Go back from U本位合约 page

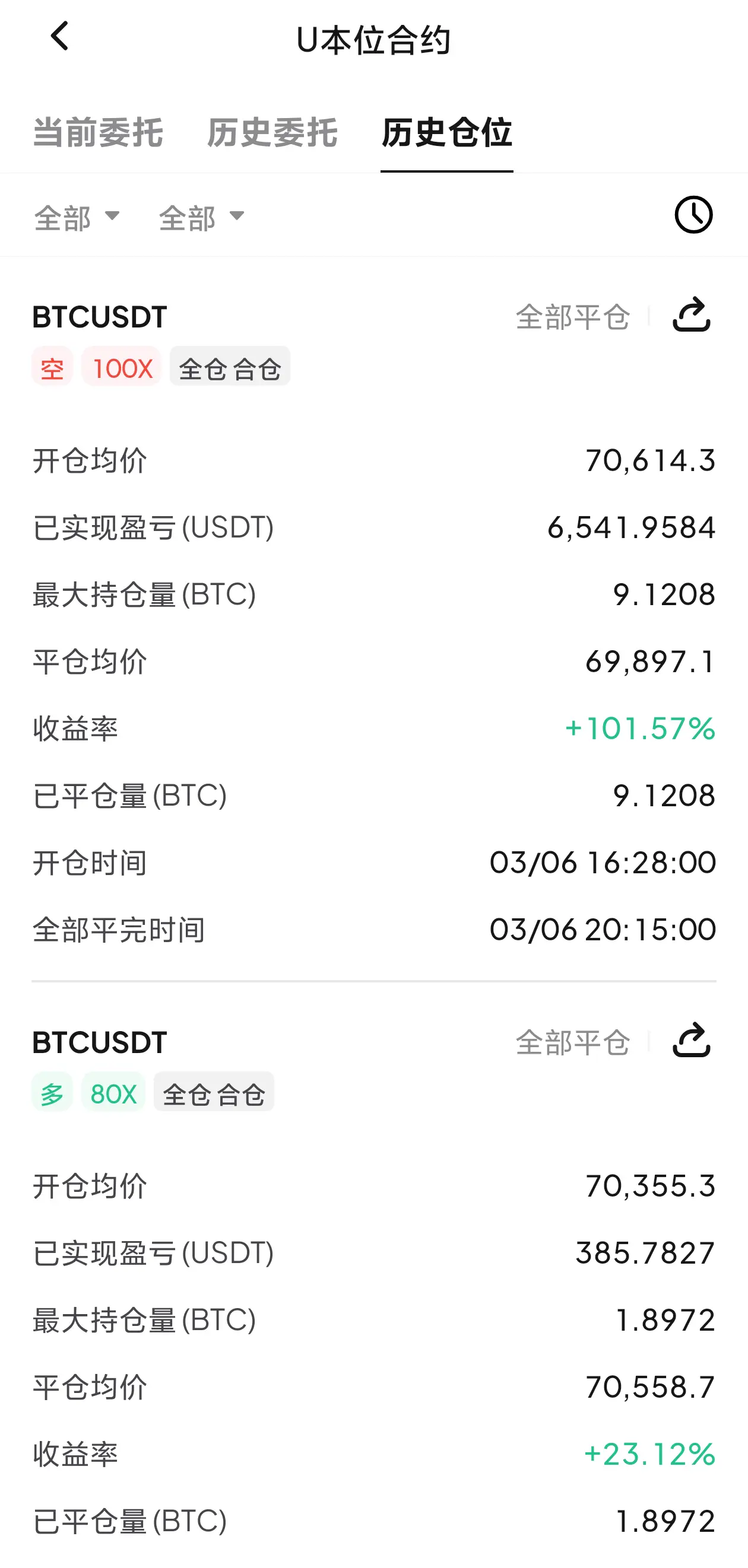[x=60, y=37]
